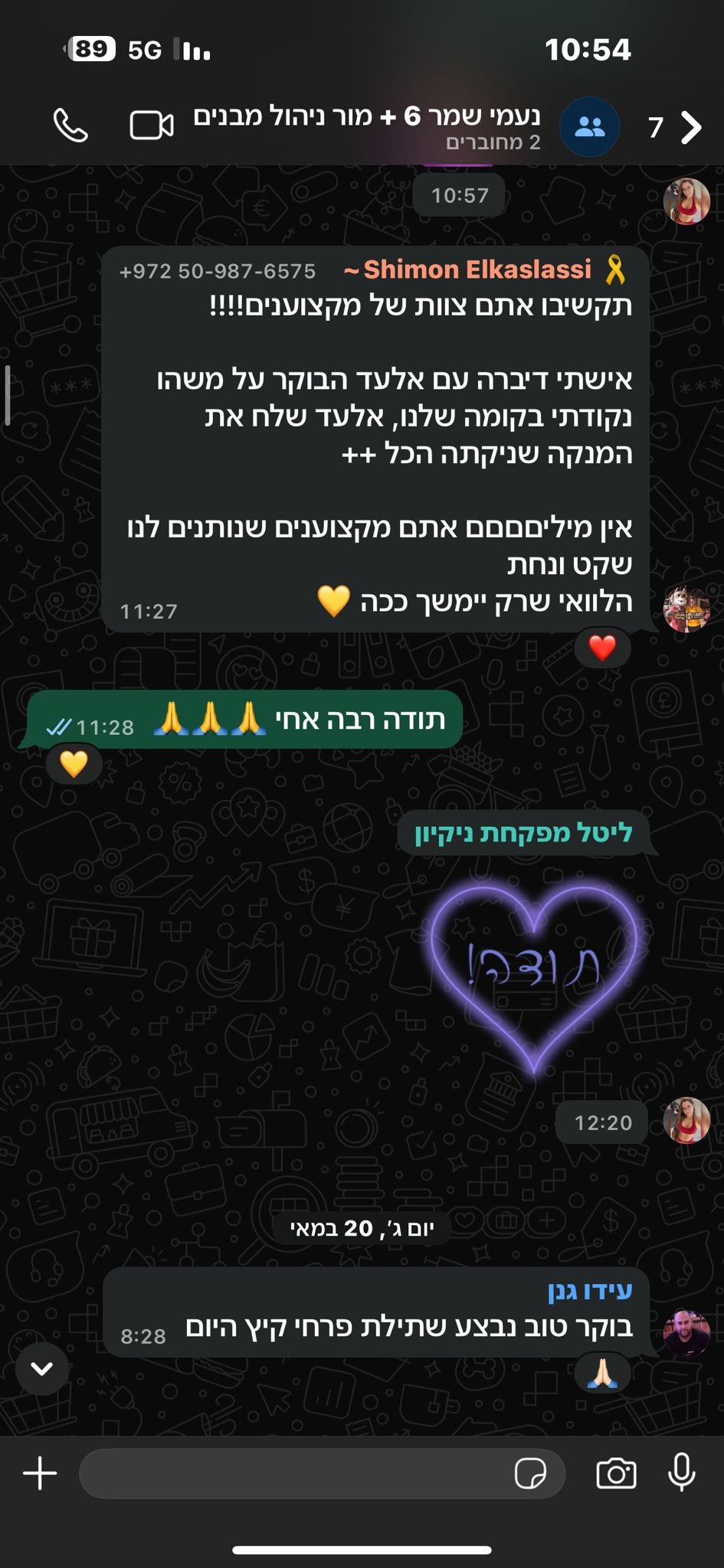The width and height of the screenshot is (724, 1568).
Task: Record a voice message with the microphone
Action: (x=681, y=1472)
